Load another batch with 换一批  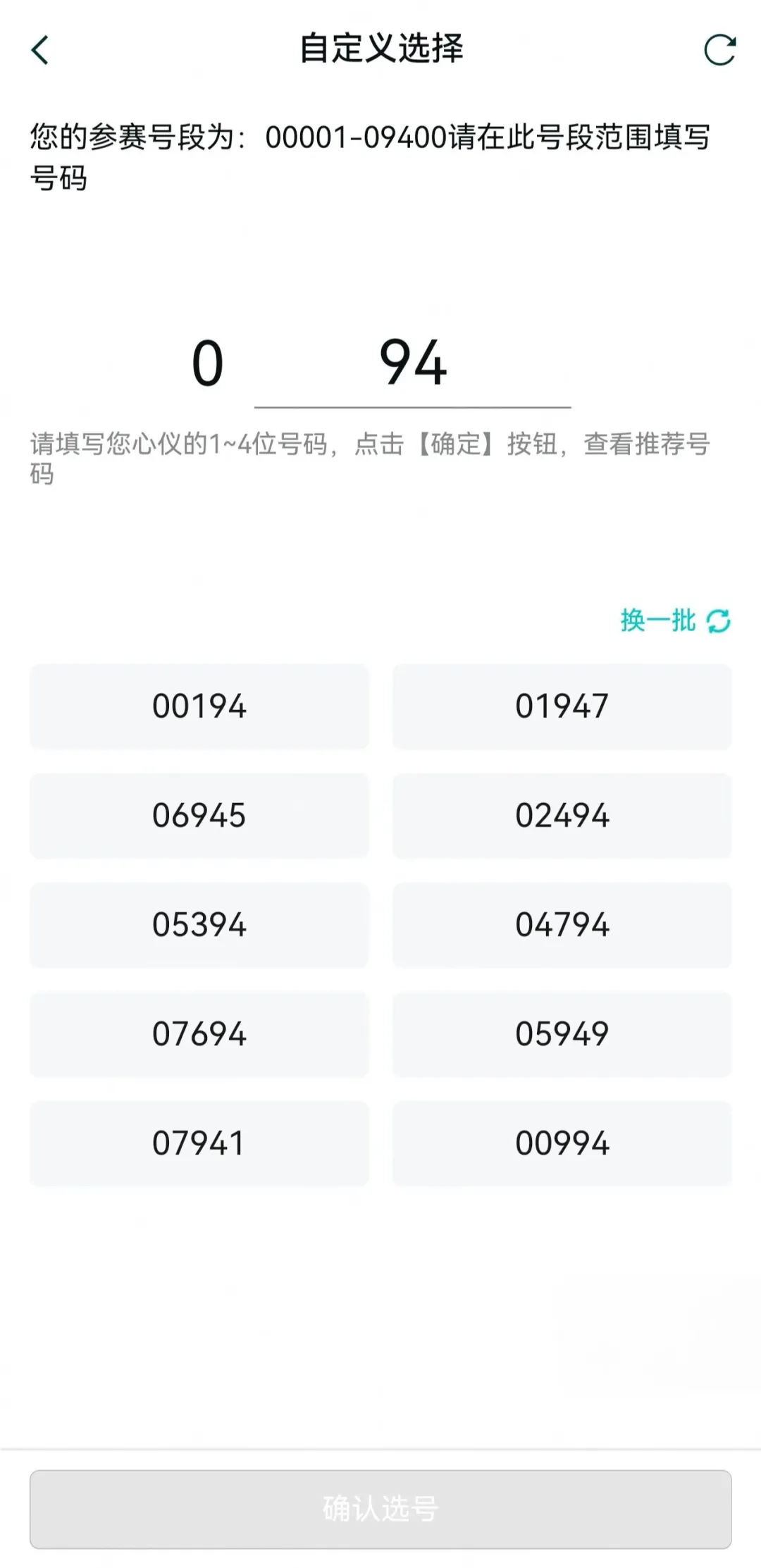pyautogui.click(x=674, y=621)
